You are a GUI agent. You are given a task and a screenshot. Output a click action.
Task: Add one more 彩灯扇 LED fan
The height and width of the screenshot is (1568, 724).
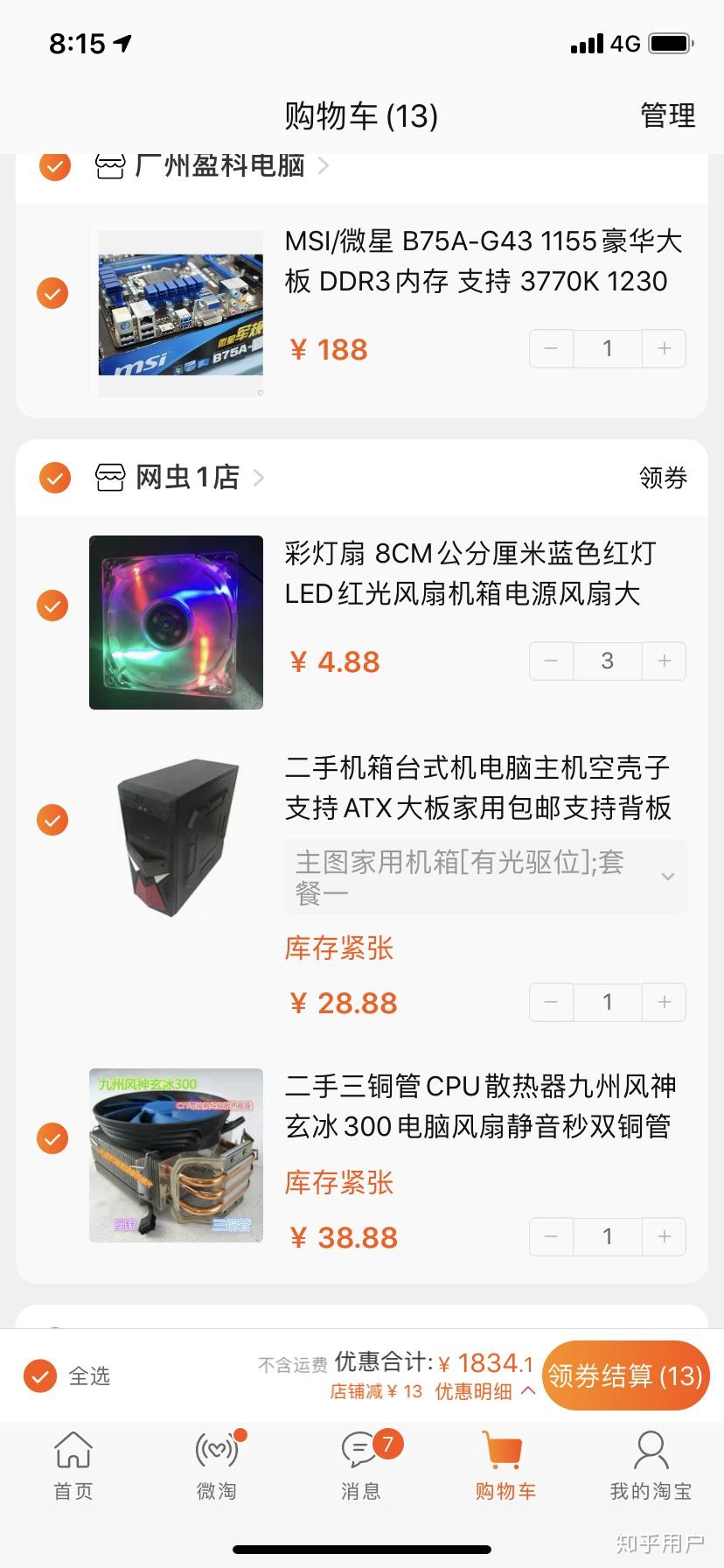click(664, 661)
